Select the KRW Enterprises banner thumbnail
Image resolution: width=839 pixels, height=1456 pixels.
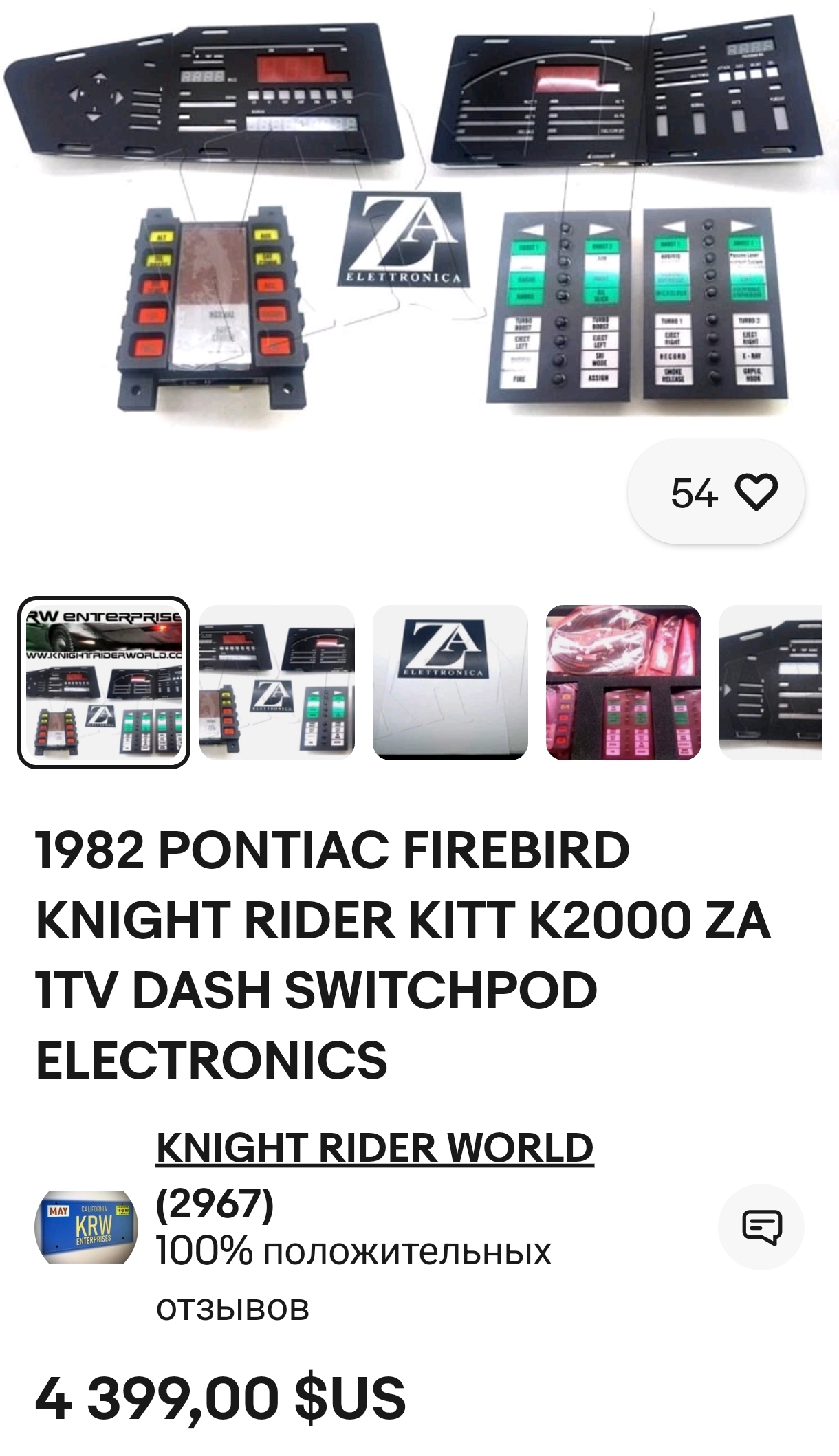(x=104, y=683)
